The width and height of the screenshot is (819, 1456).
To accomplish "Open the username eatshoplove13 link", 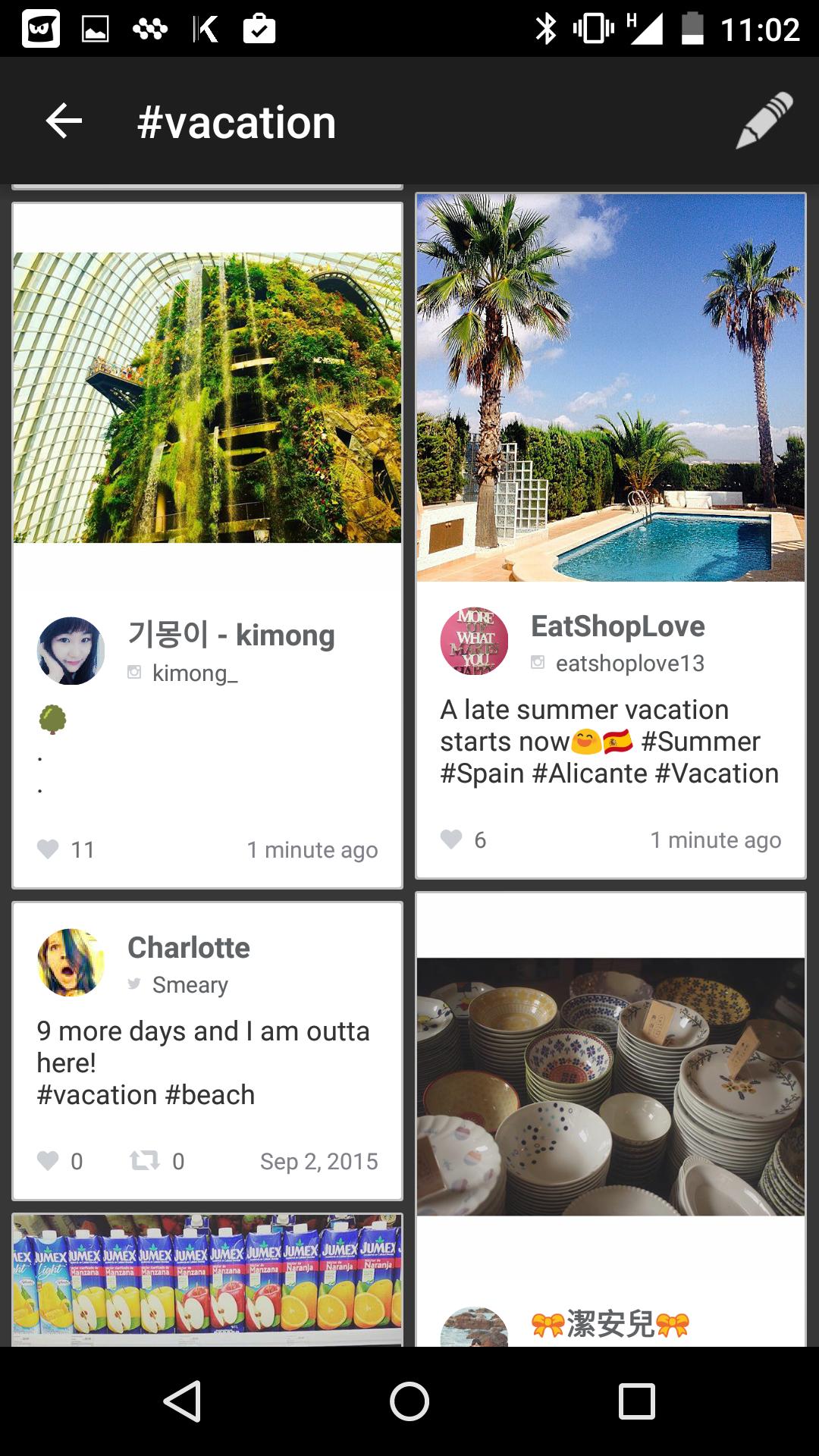I will pos(630,662).
